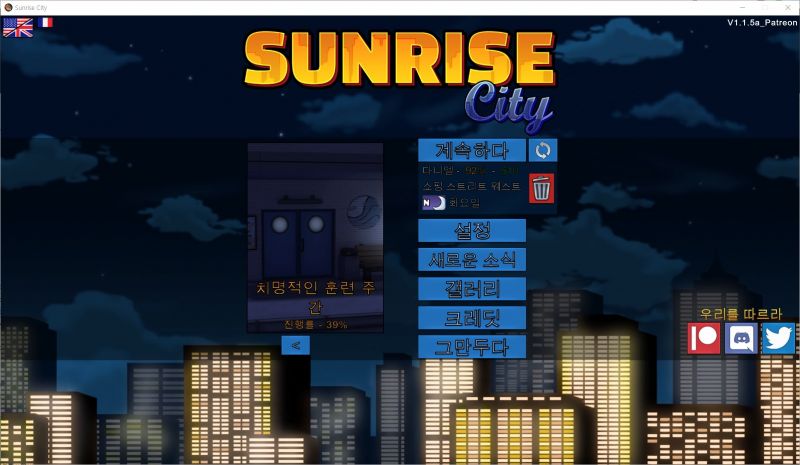Open the Patreon page
The width and height of the screenshot is (800, 465).
point(704,338)
